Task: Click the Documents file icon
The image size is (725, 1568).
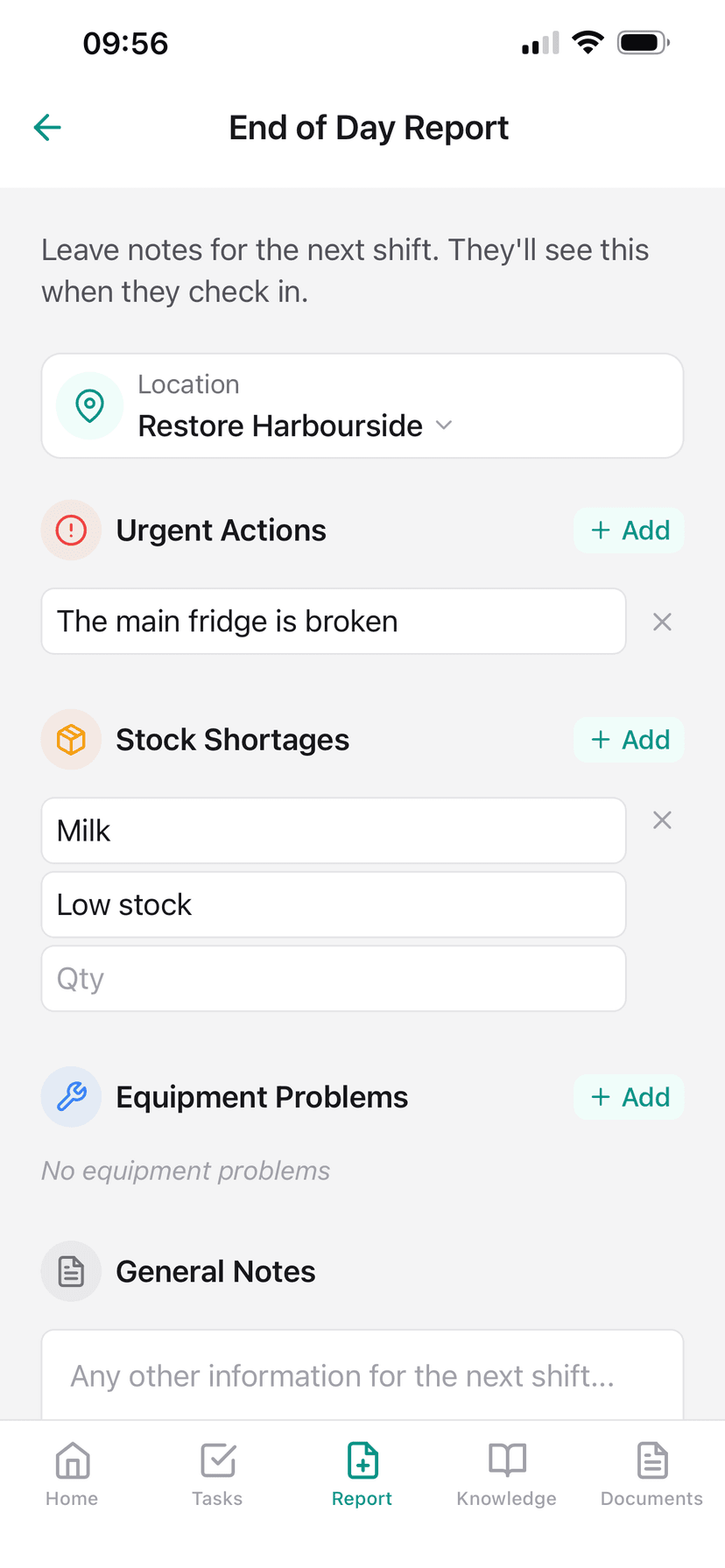Action: coord(651,1460)
